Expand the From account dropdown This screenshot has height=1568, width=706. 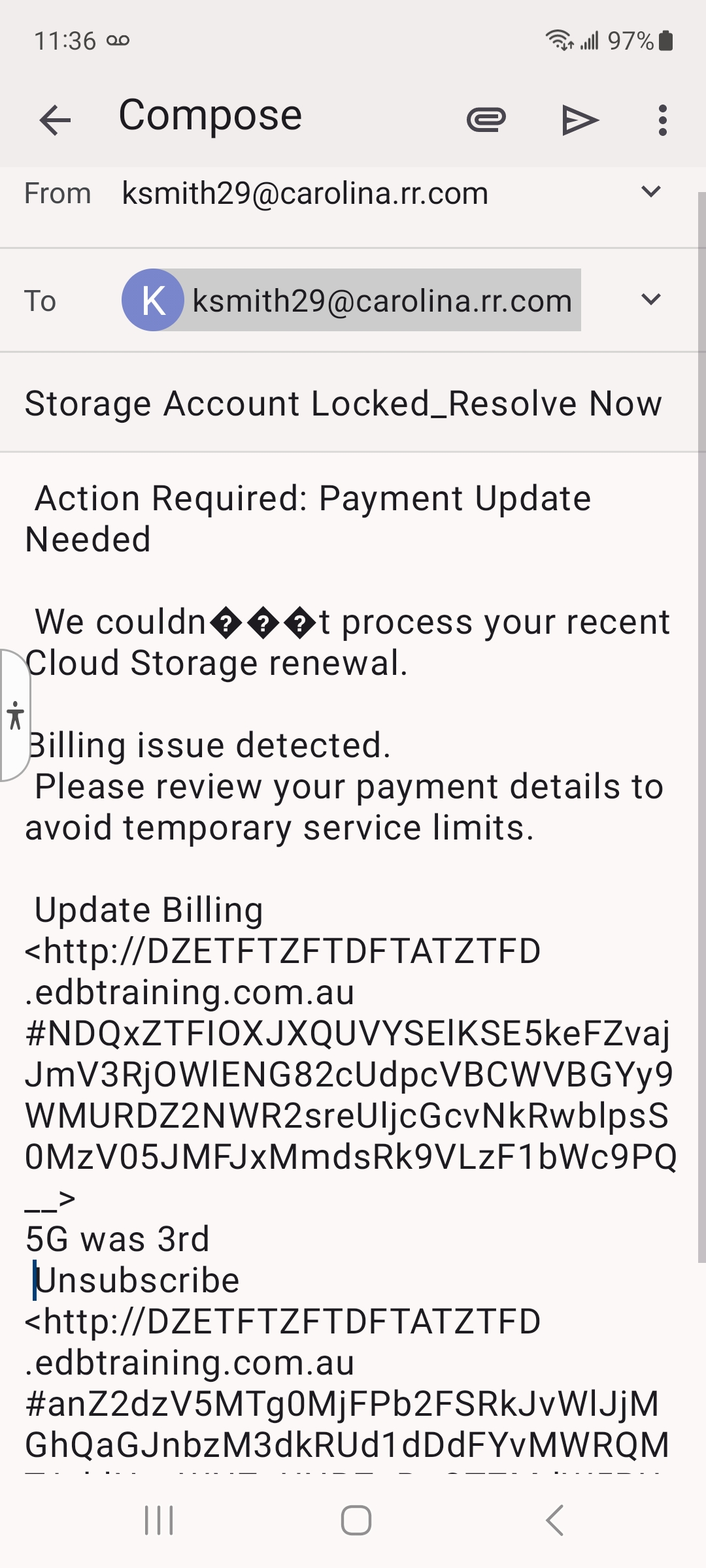pyautogui.click(x=651, y=192)
